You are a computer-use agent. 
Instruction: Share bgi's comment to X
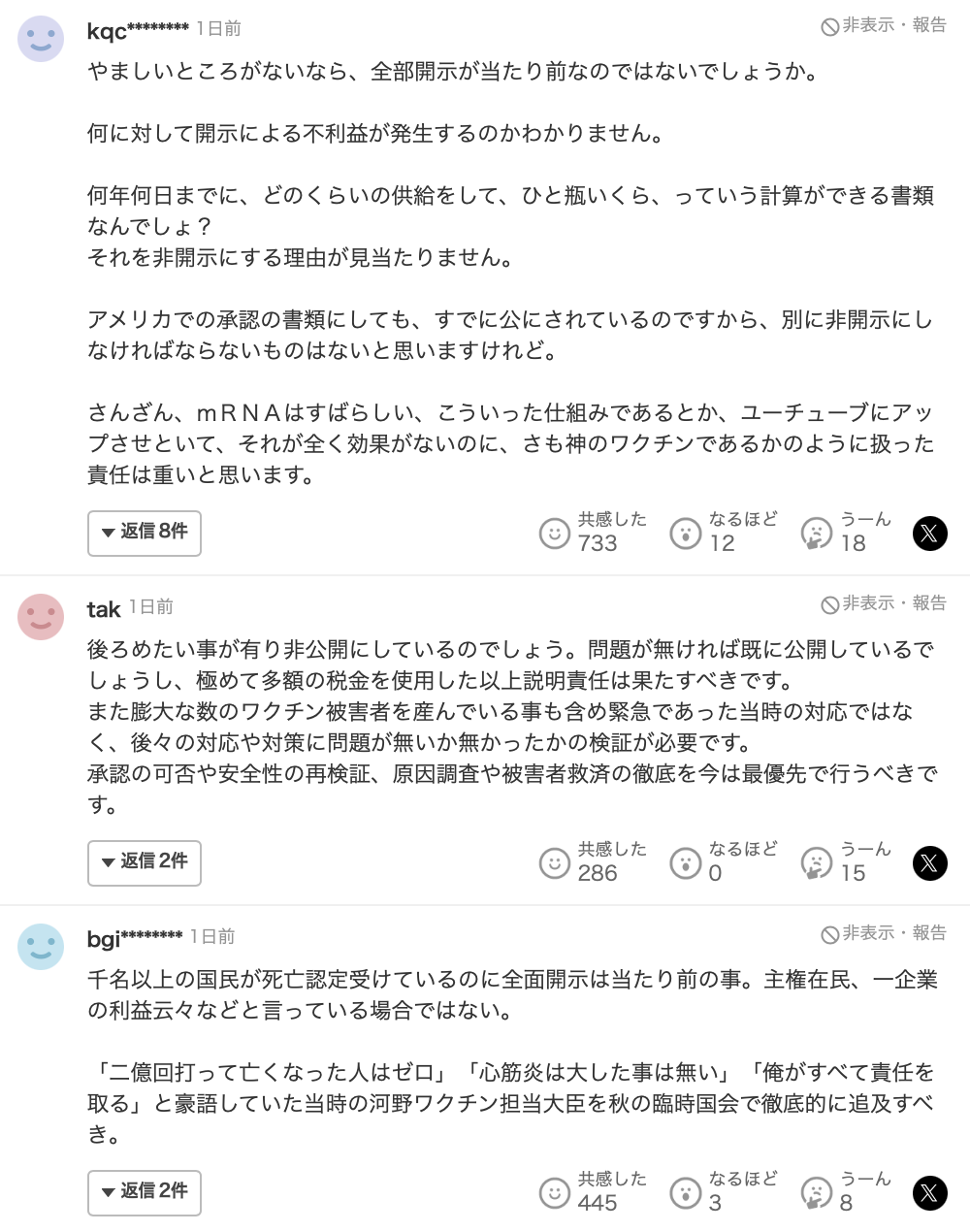[x=929, y=1192]
